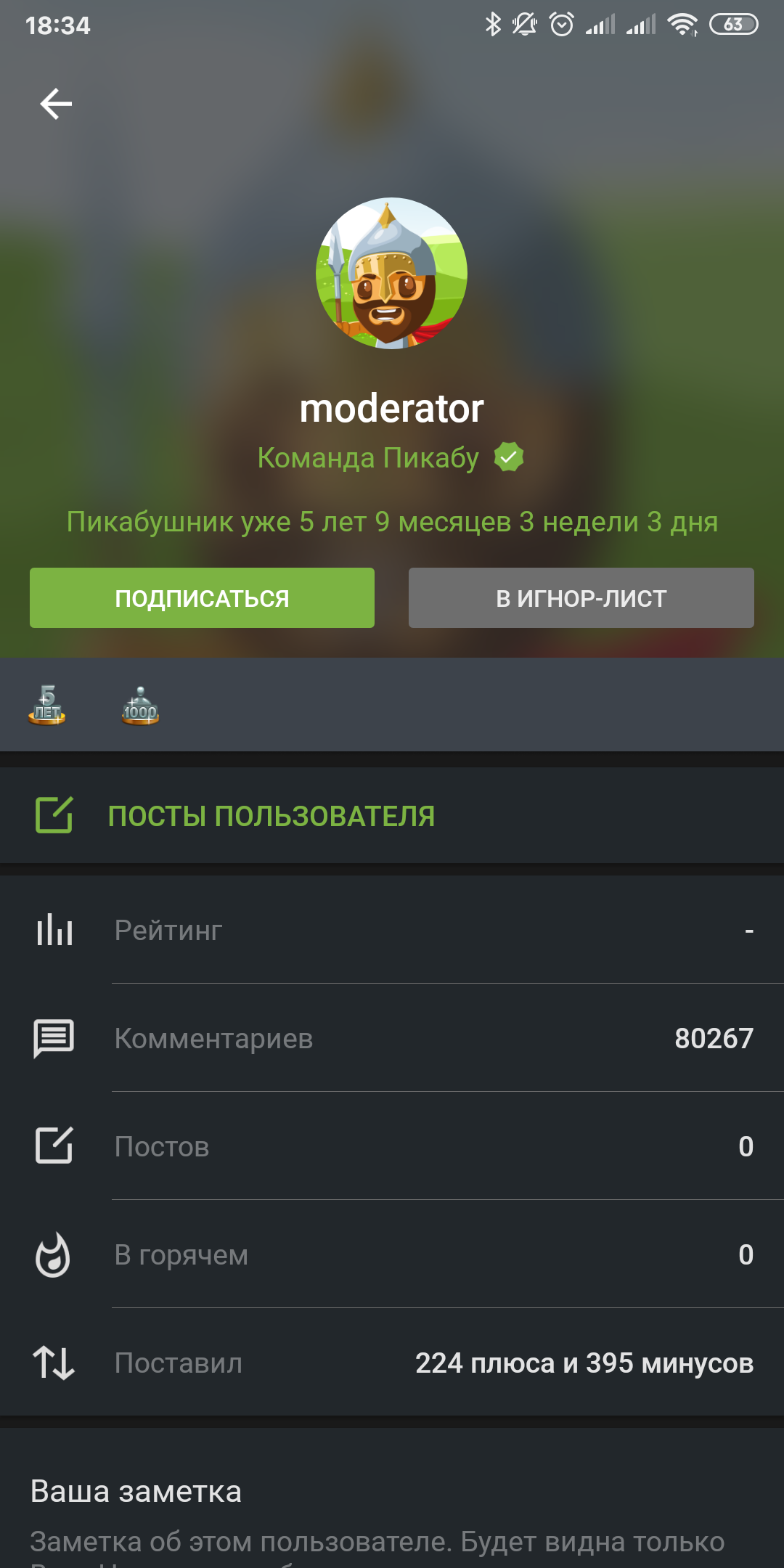Image resolution: width=784 pixels, height=1568 pixels.
Task: Open ПОСТЫ ПОЛЬЗОВАТЕЛЯ section
Action: point(271,816)
